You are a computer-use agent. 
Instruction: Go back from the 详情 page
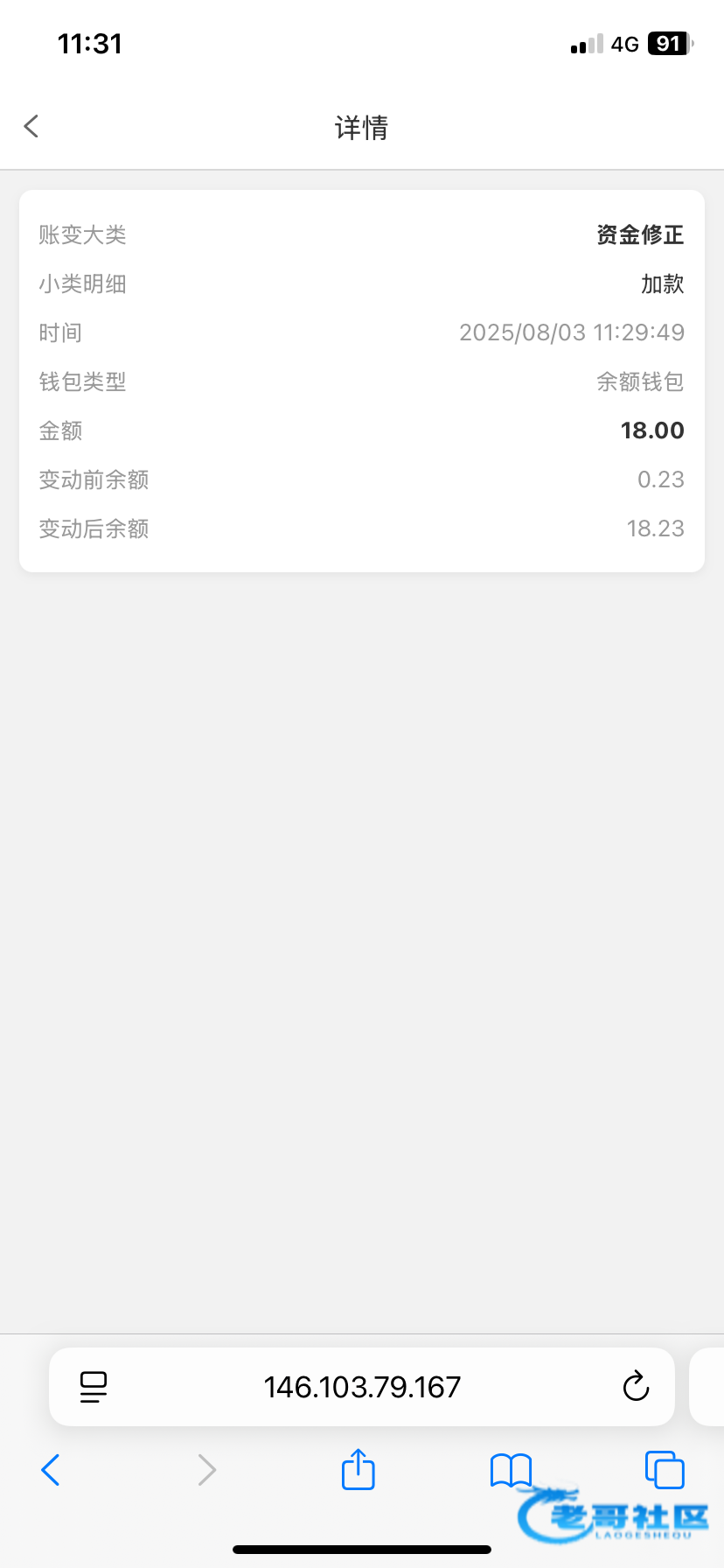coord(31,127)
